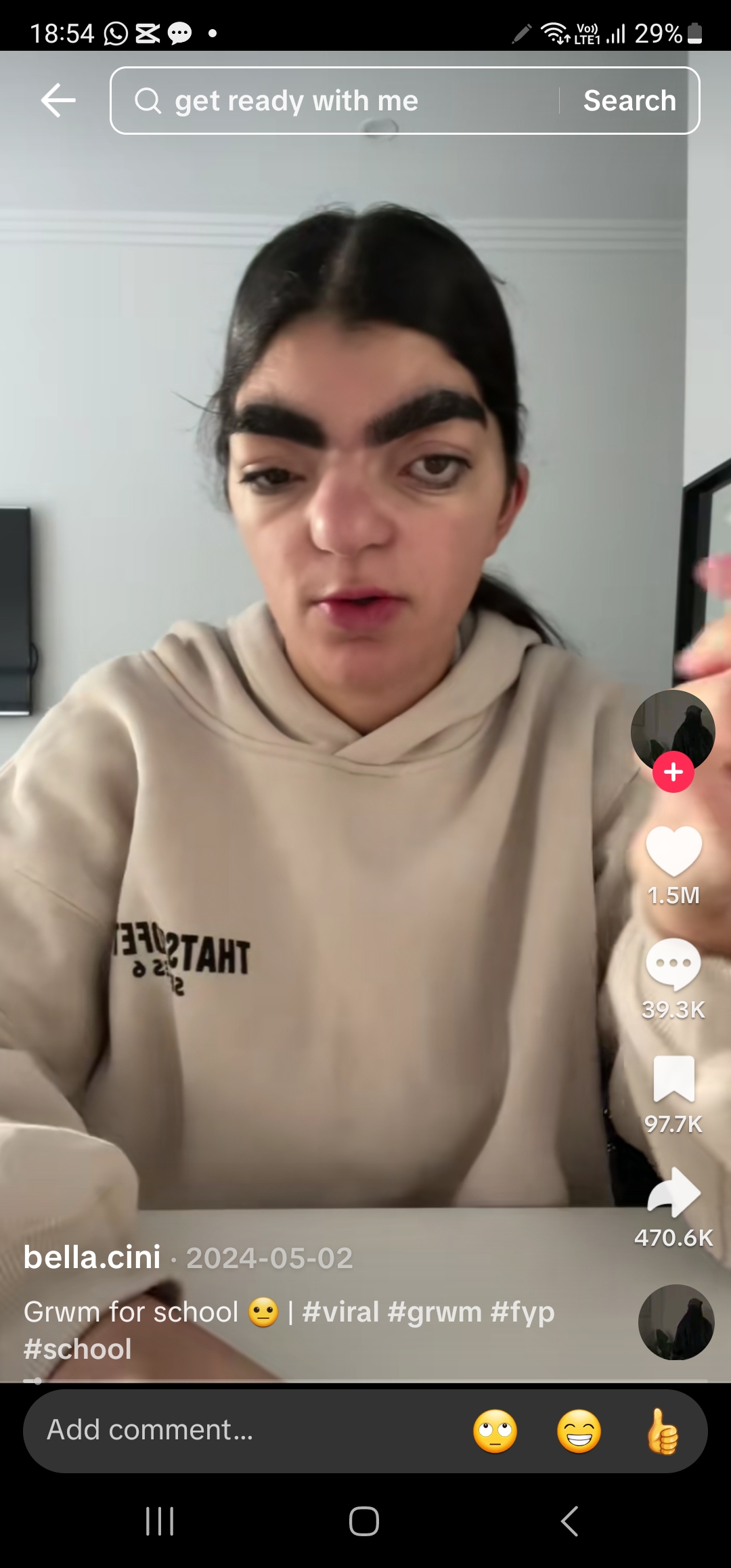
Task: Insert the grinning emoji in comment
Action: [579, 1431]
